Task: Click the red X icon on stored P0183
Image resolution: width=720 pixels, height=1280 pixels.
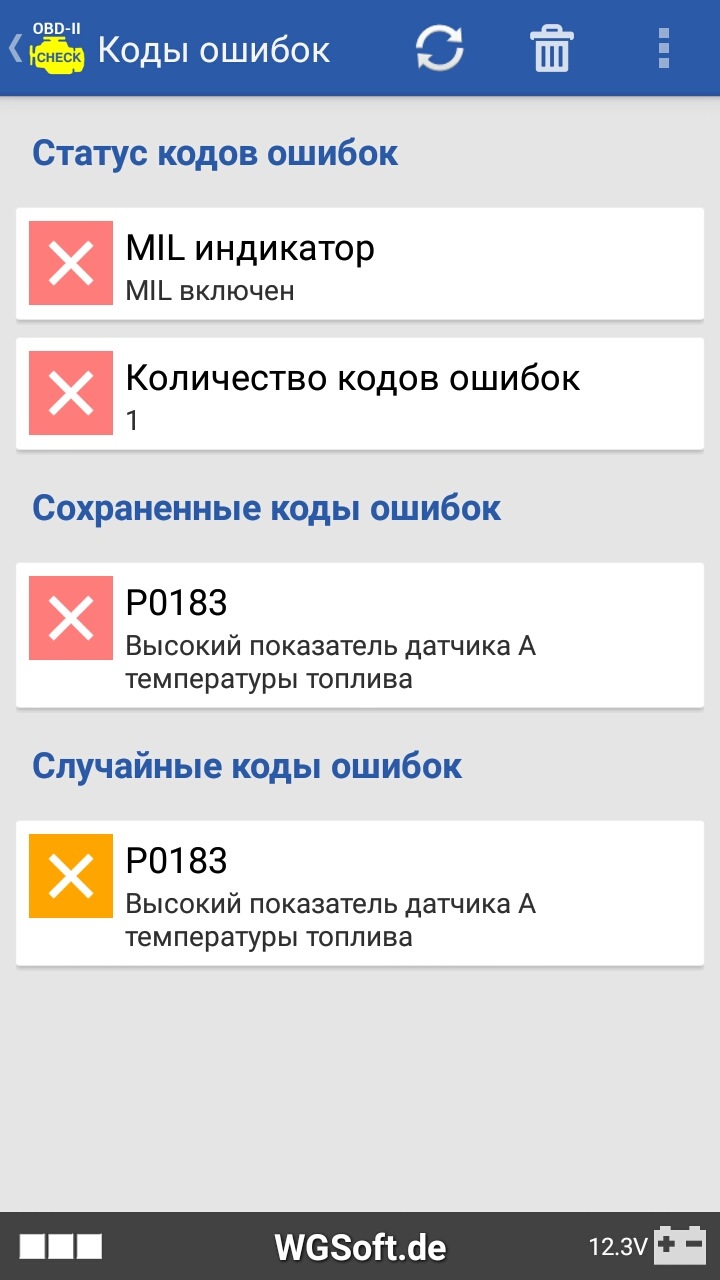Action: coord(68,618)
